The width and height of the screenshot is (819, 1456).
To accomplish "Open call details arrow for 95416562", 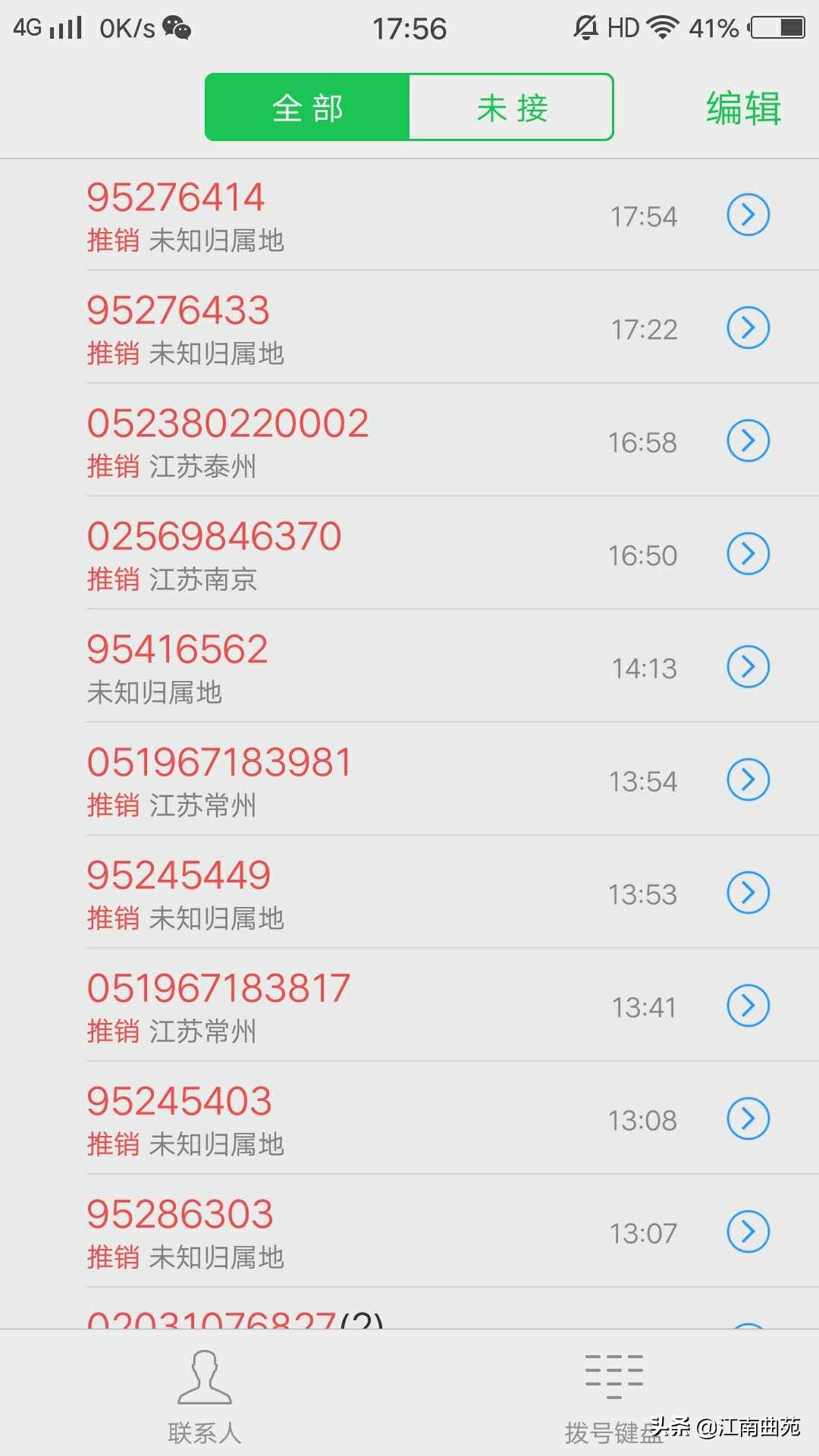I will [748, 667].
